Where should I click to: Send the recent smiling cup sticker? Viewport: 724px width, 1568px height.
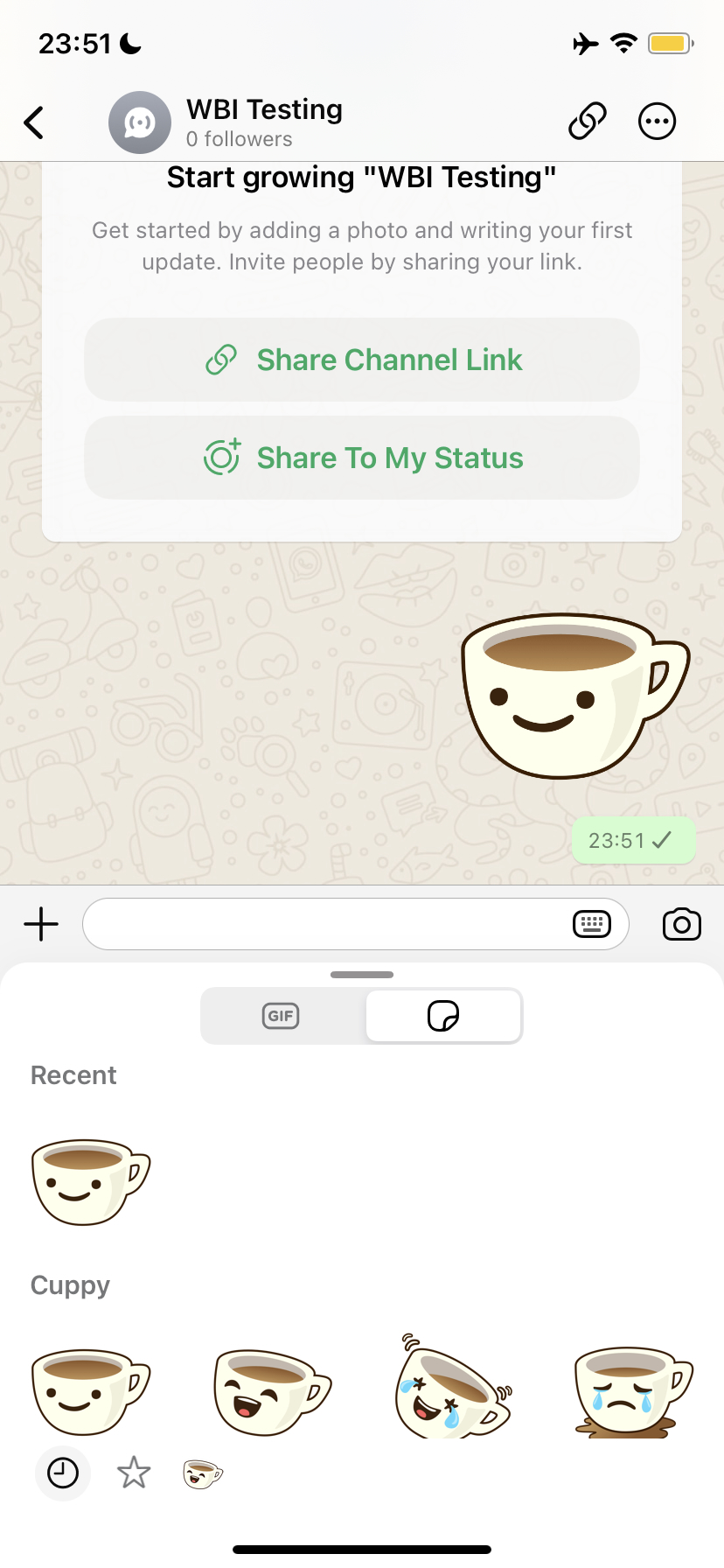[90, 1181]
